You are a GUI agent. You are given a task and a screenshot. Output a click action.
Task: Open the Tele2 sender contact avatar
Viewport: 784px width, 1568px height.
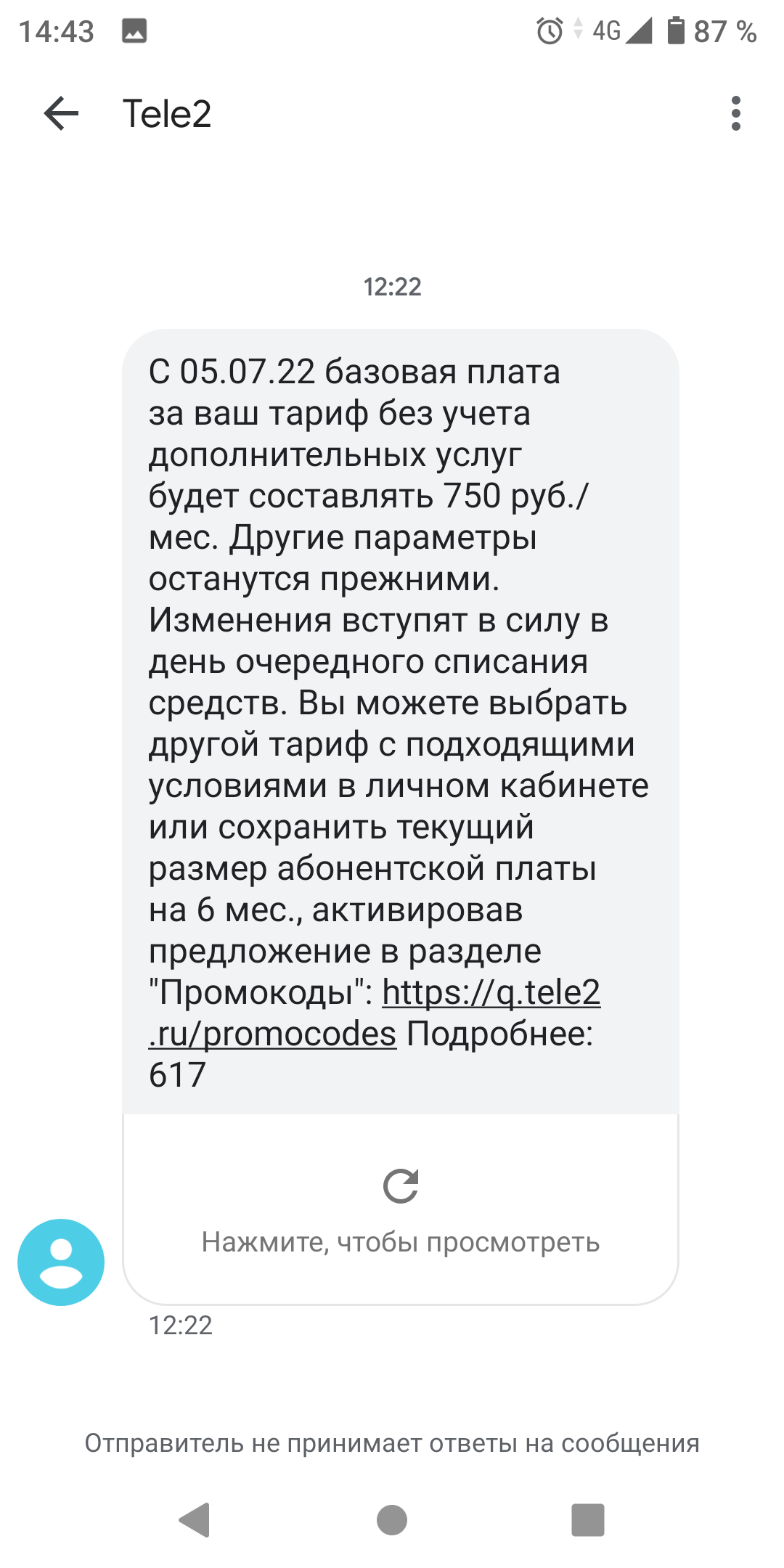pos(61,1262)
